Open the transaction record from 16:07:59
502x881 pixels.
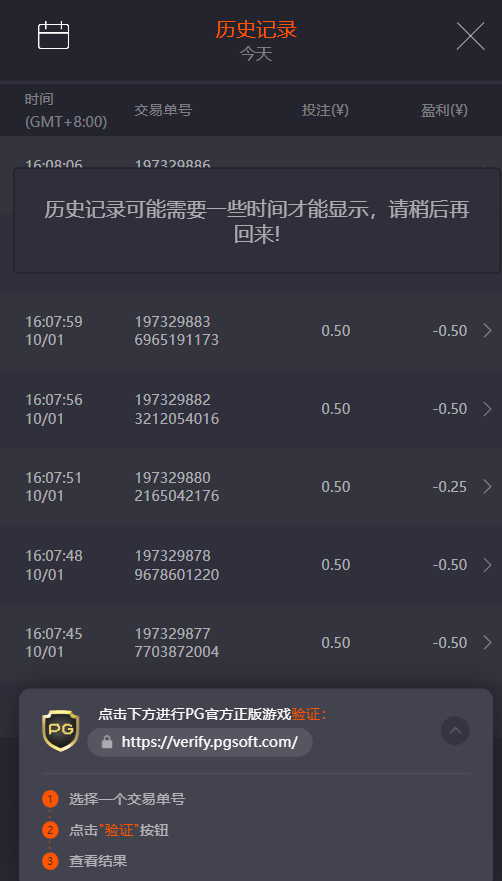pos(251,330)
